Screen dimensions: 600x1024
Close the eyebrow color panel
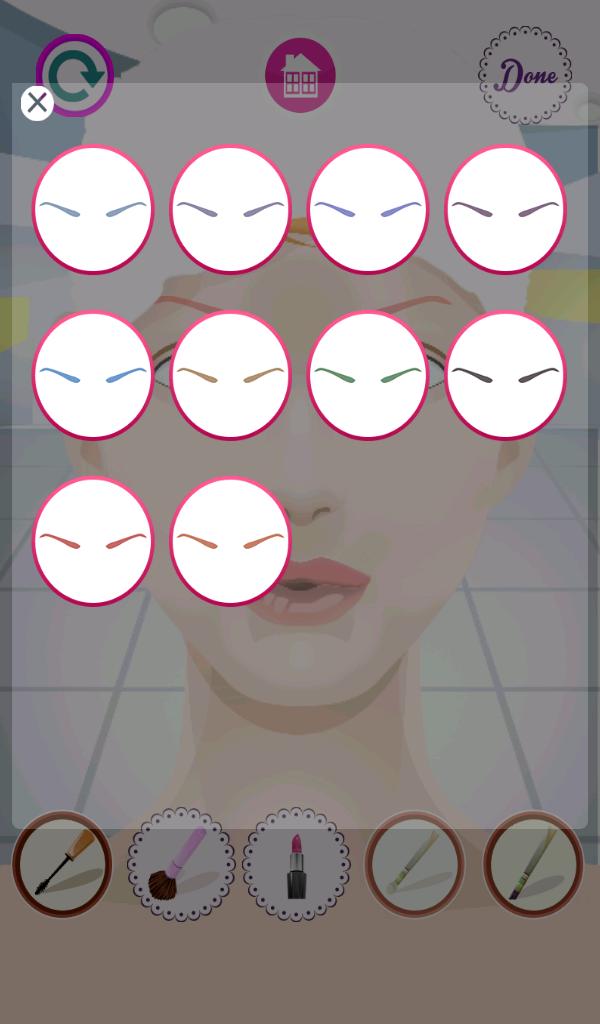37,102
